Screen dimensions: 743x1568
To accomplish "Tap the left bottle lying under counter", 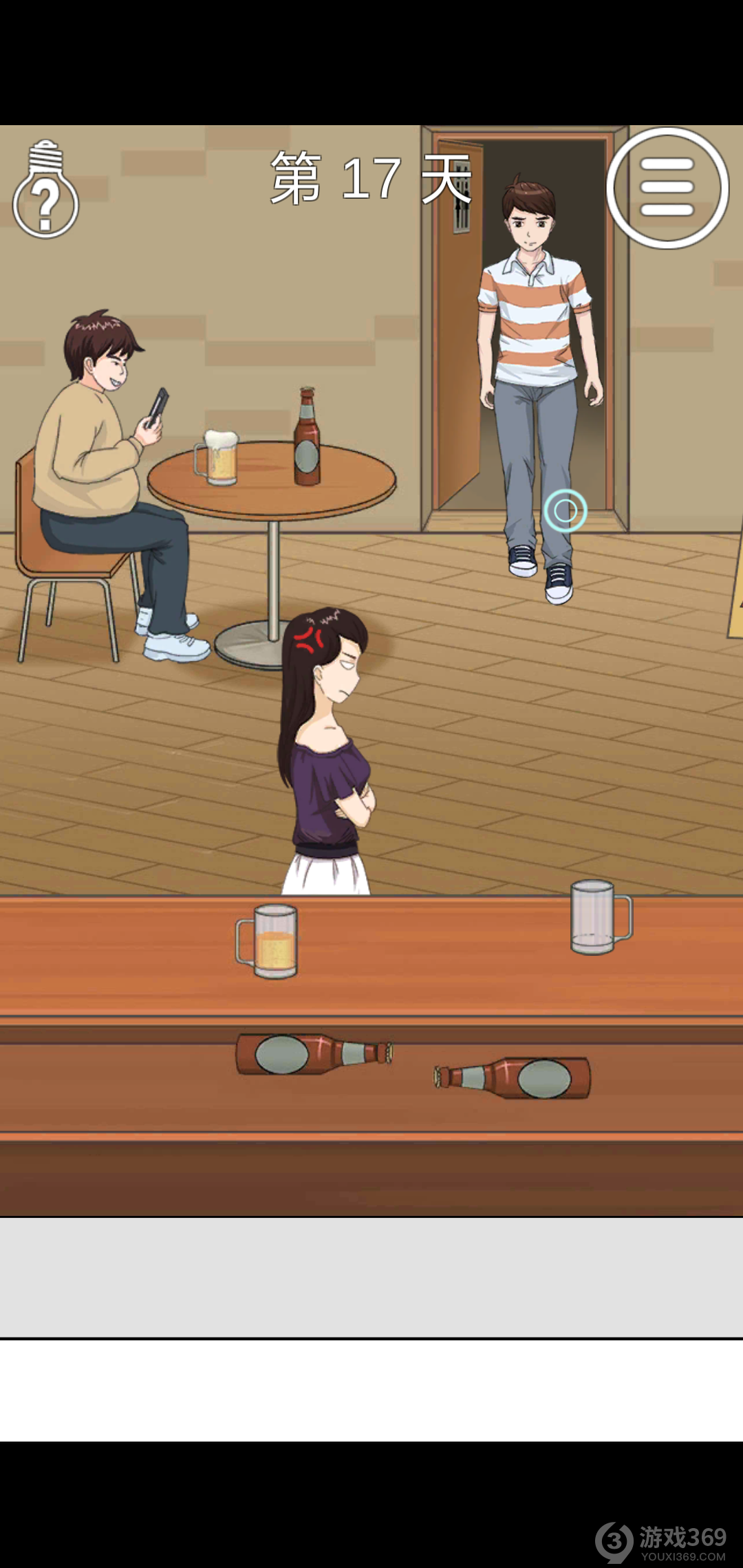I will tap(313, 1054).
